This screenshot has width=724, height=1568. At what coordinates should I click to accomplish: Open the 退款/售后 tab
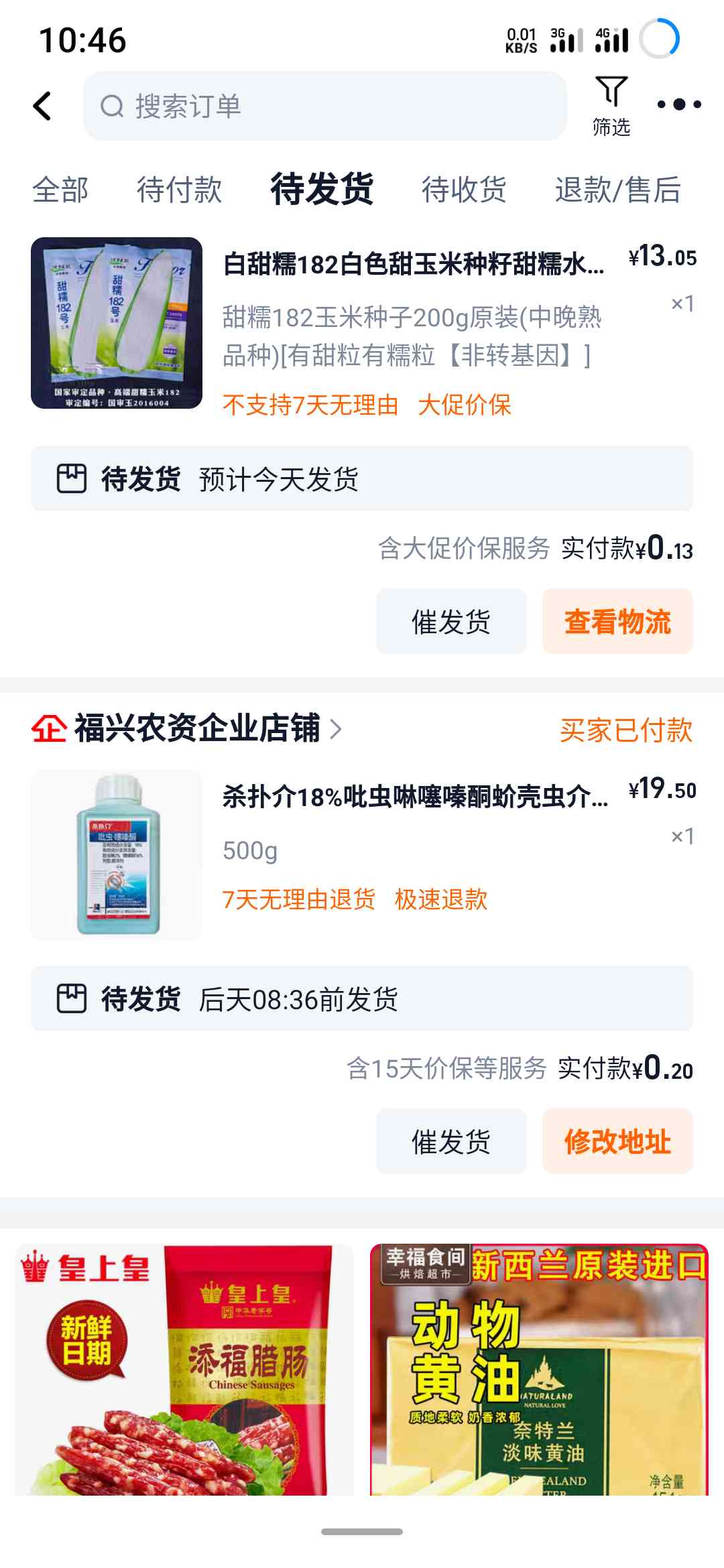pyautogui.click(x=617, y=190)
